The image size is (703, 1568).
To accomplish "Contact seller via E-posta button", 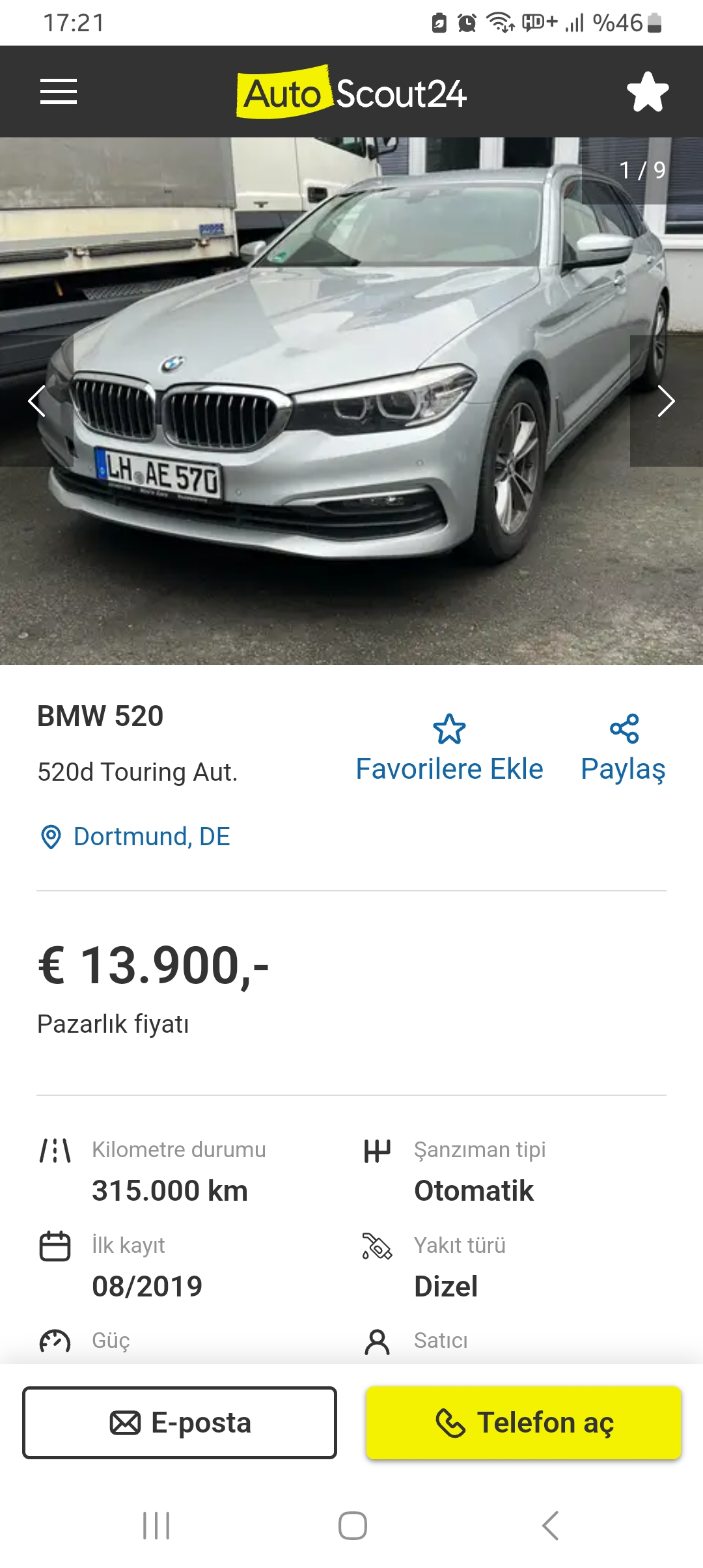I will 180,1423.
